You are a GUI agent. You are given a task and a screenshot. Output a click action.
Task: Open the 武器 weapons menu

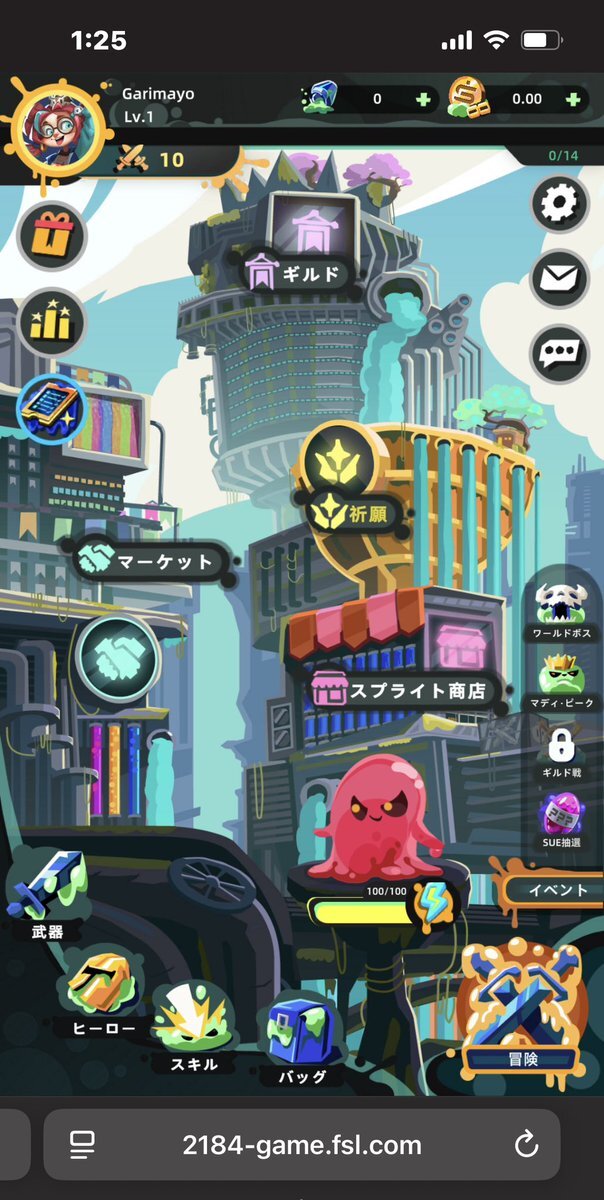click(46, 900)
